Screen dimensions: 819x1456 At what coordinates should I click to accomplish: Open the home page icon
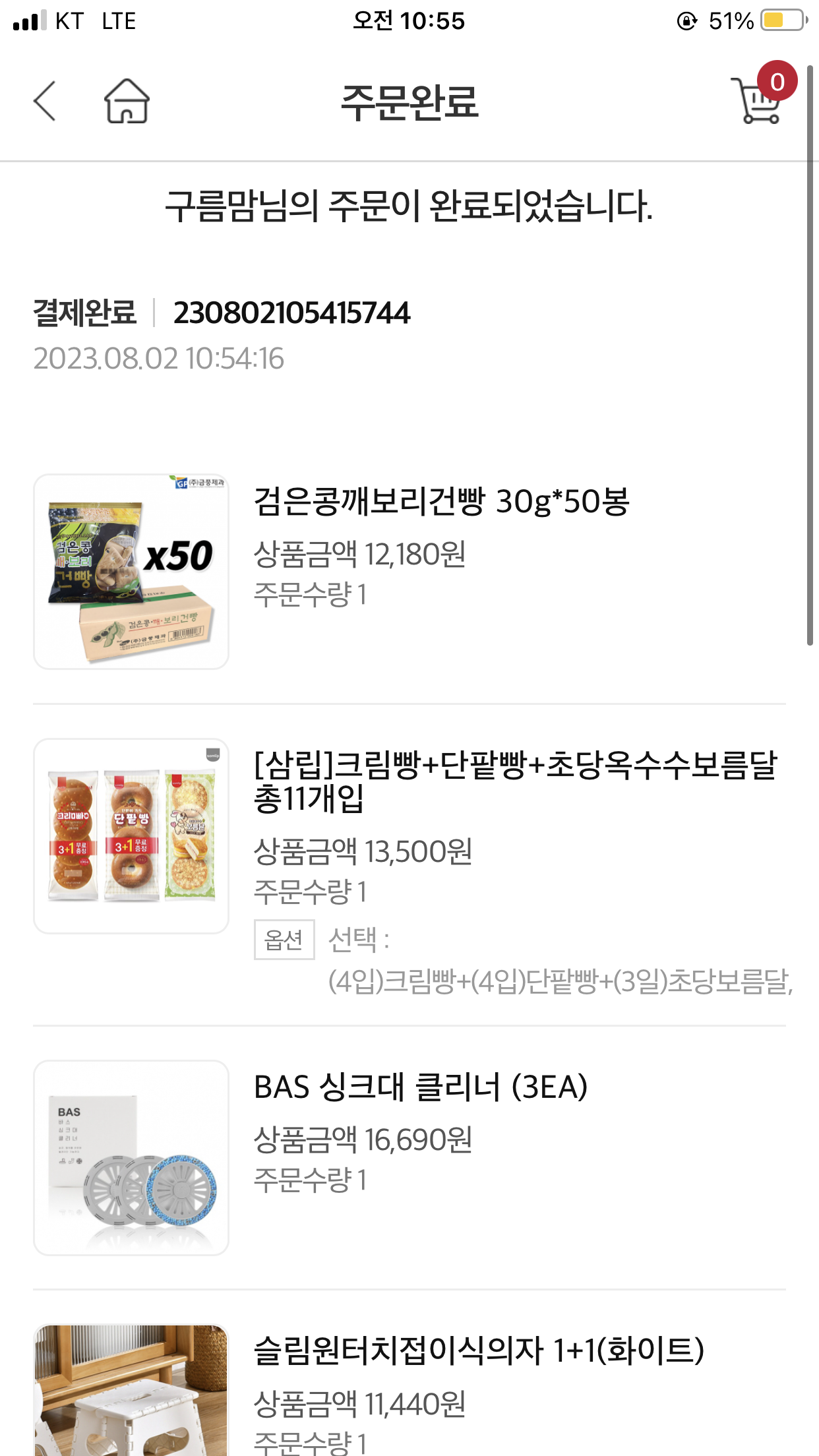click(x=127, y=102)
